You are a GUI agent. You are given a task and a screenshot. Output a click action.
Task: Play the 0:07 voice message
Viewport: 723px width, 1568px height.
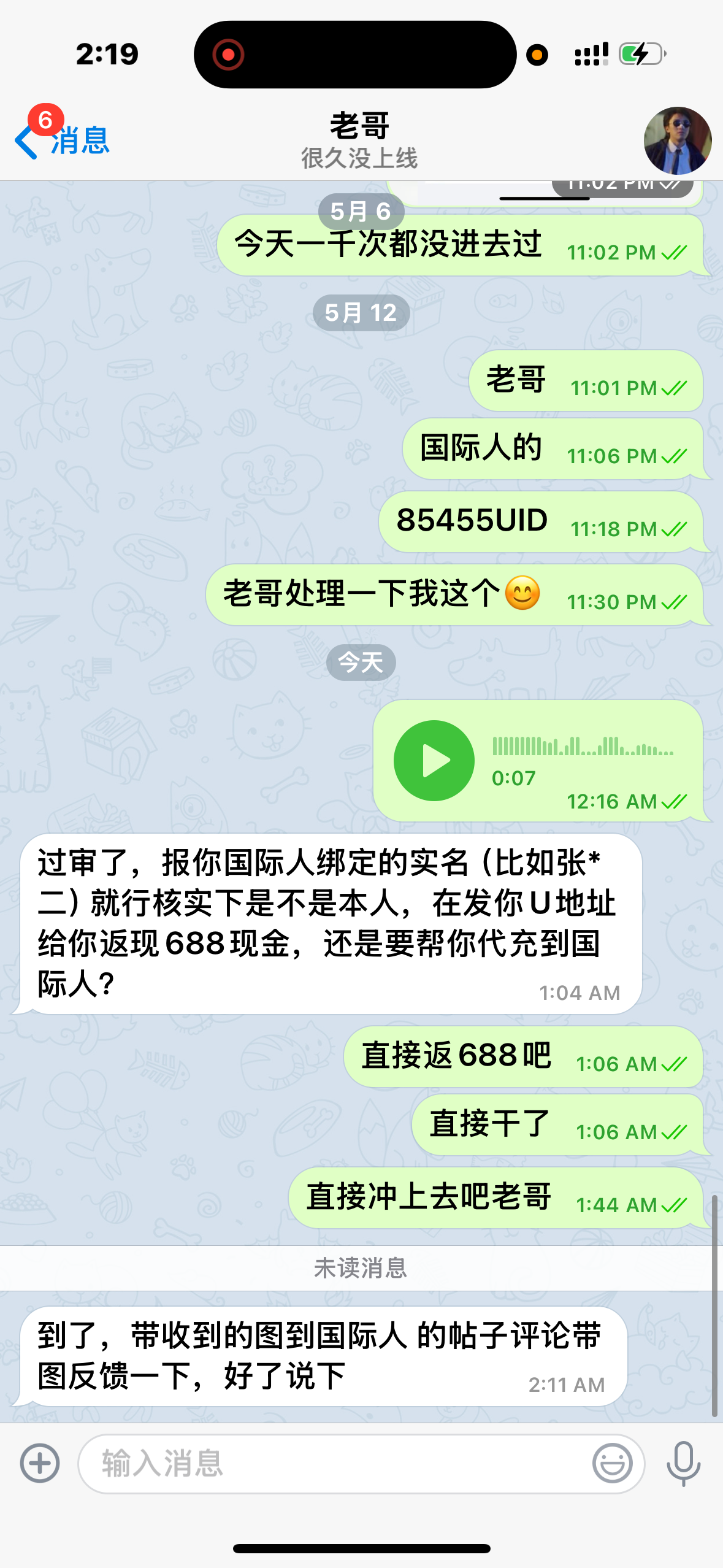[434, 761]
